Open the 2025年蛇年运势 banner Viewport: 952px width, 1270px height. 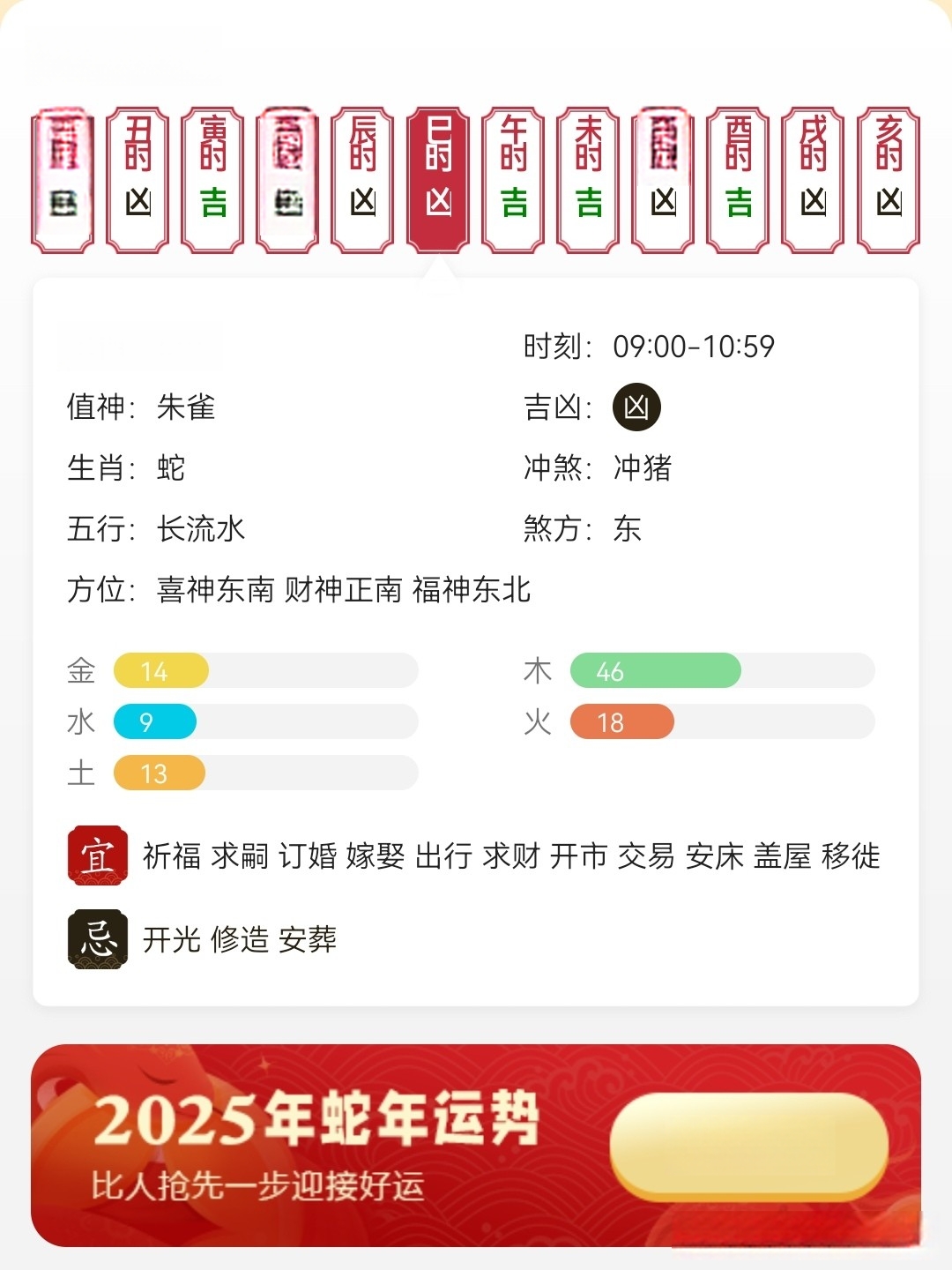pos(476,1145)
